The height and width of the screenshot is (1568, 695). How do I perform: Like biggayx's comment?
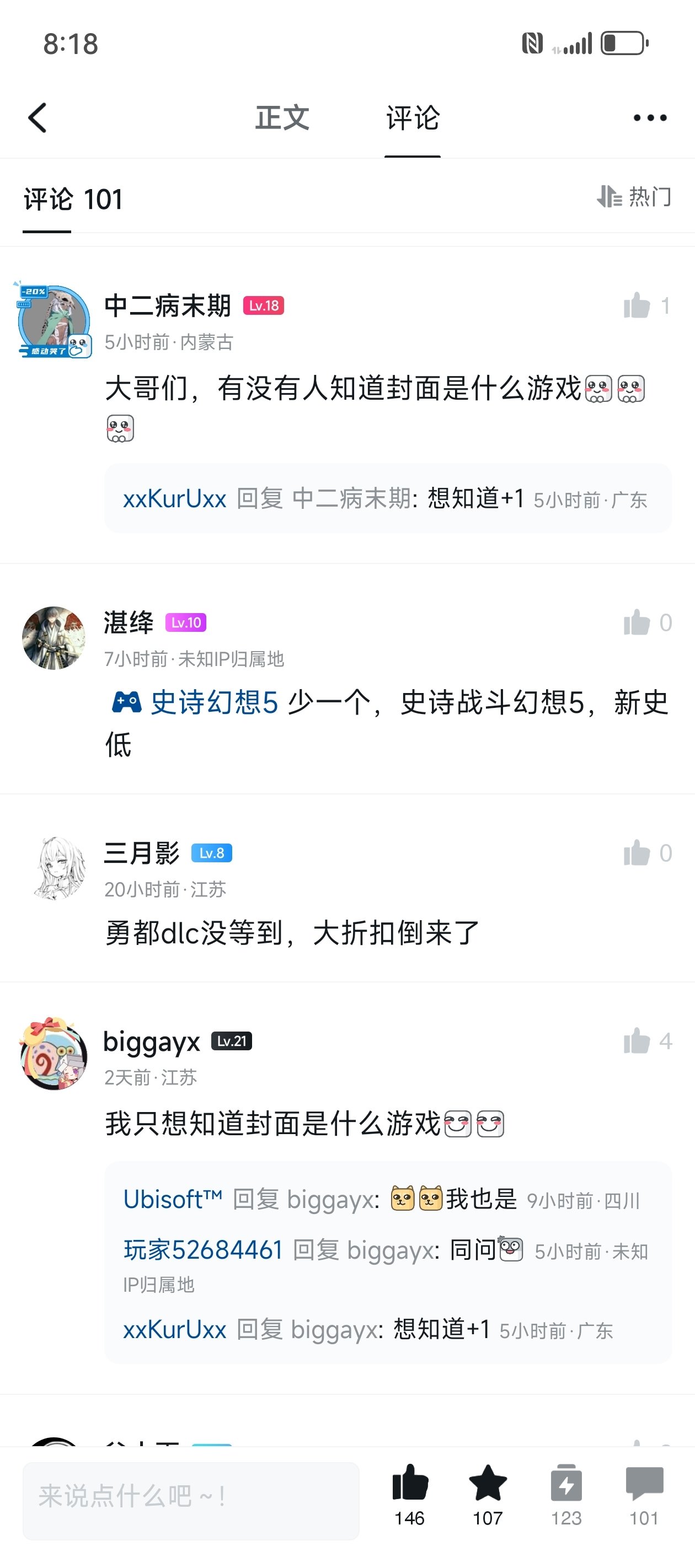tap(637, 1041)
